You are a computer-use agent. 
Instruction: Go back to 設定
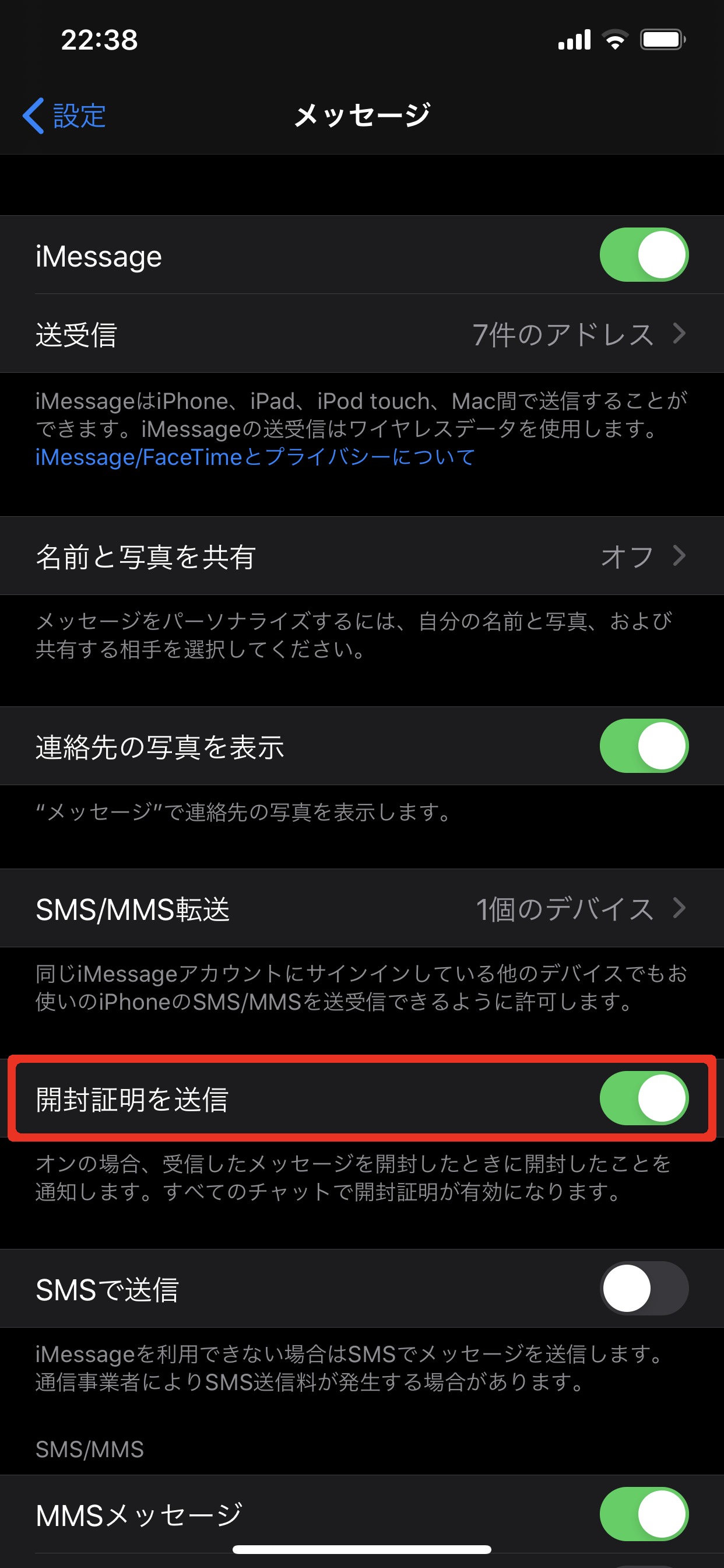[65, 115]
